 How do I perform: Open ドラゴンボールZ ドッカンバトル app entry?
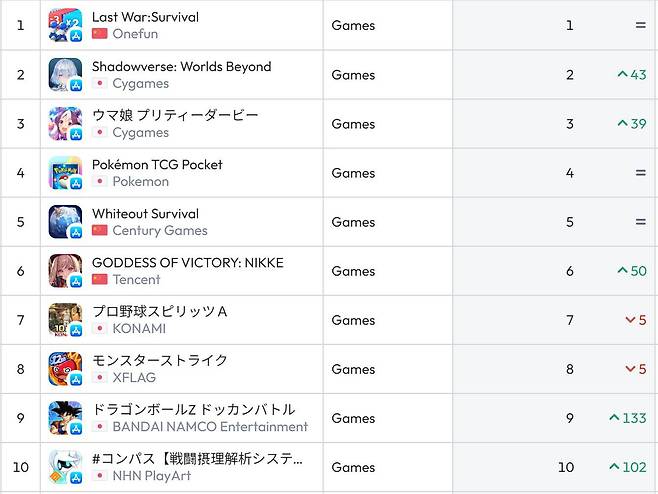click(x=193, y=409)
